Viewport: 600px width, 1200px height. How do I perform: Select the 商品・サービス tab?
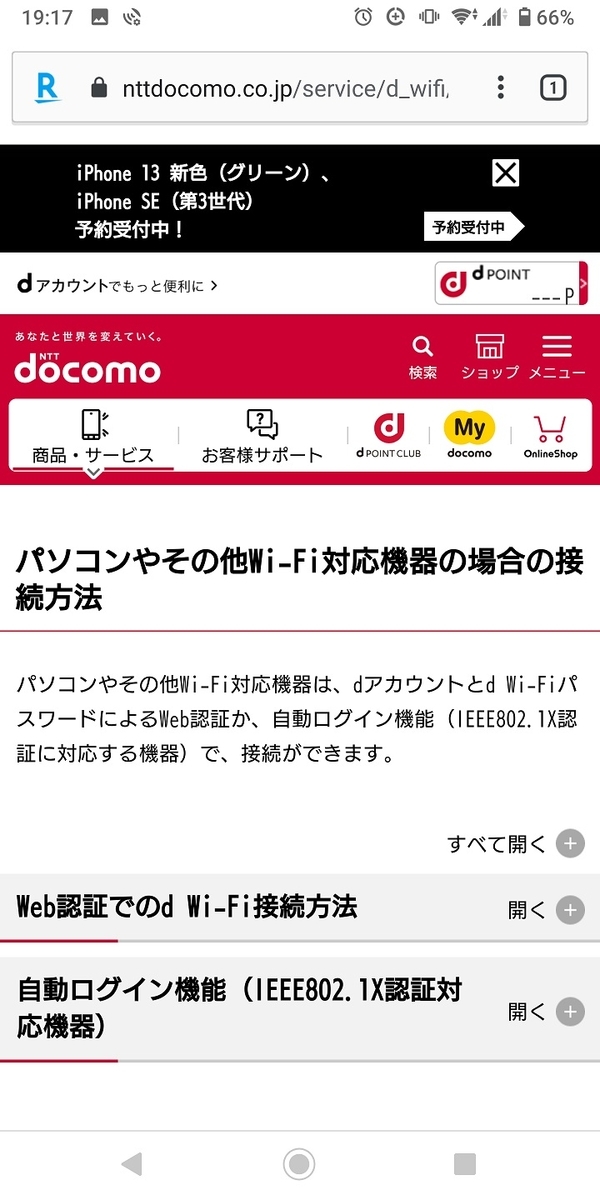[92, 438]
